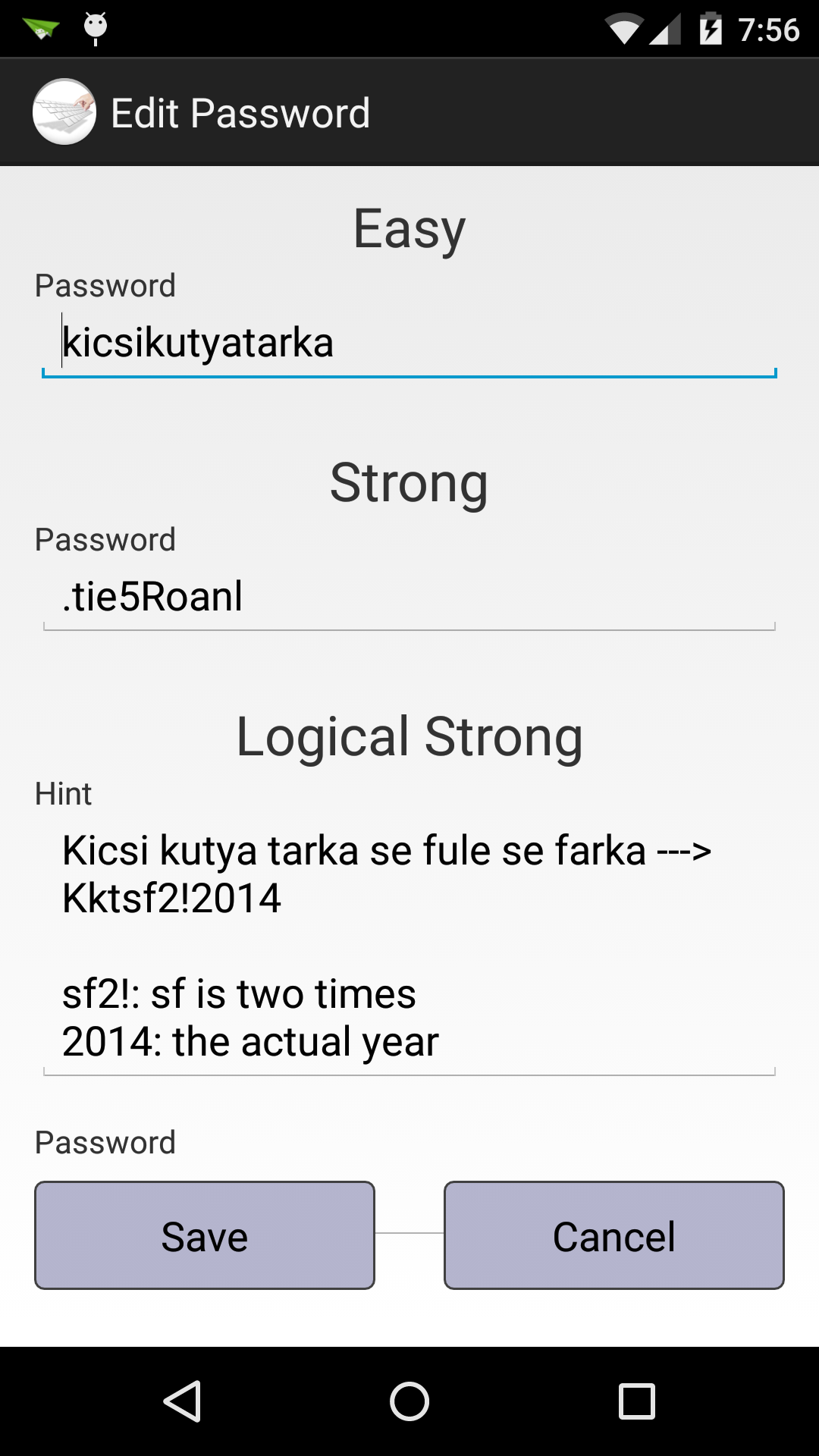The height and width of the screenshot is (1456, 819).
Task: Edit the Strong password field
Action: [x=409, y=597]
